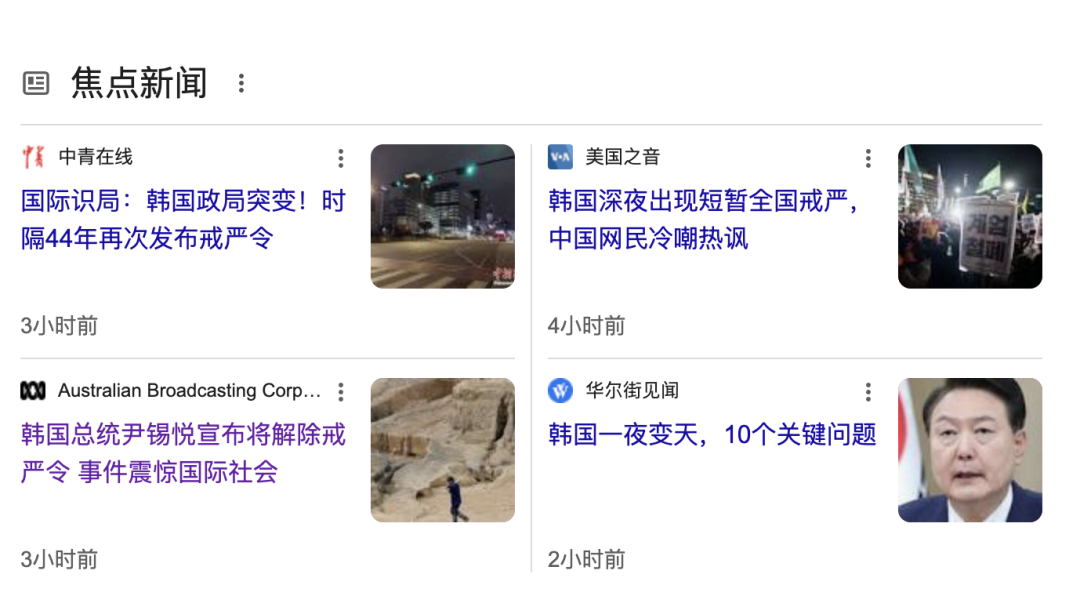
Task: Open 韩国一夜变天，10个关键问题 article
Action: 712,435
